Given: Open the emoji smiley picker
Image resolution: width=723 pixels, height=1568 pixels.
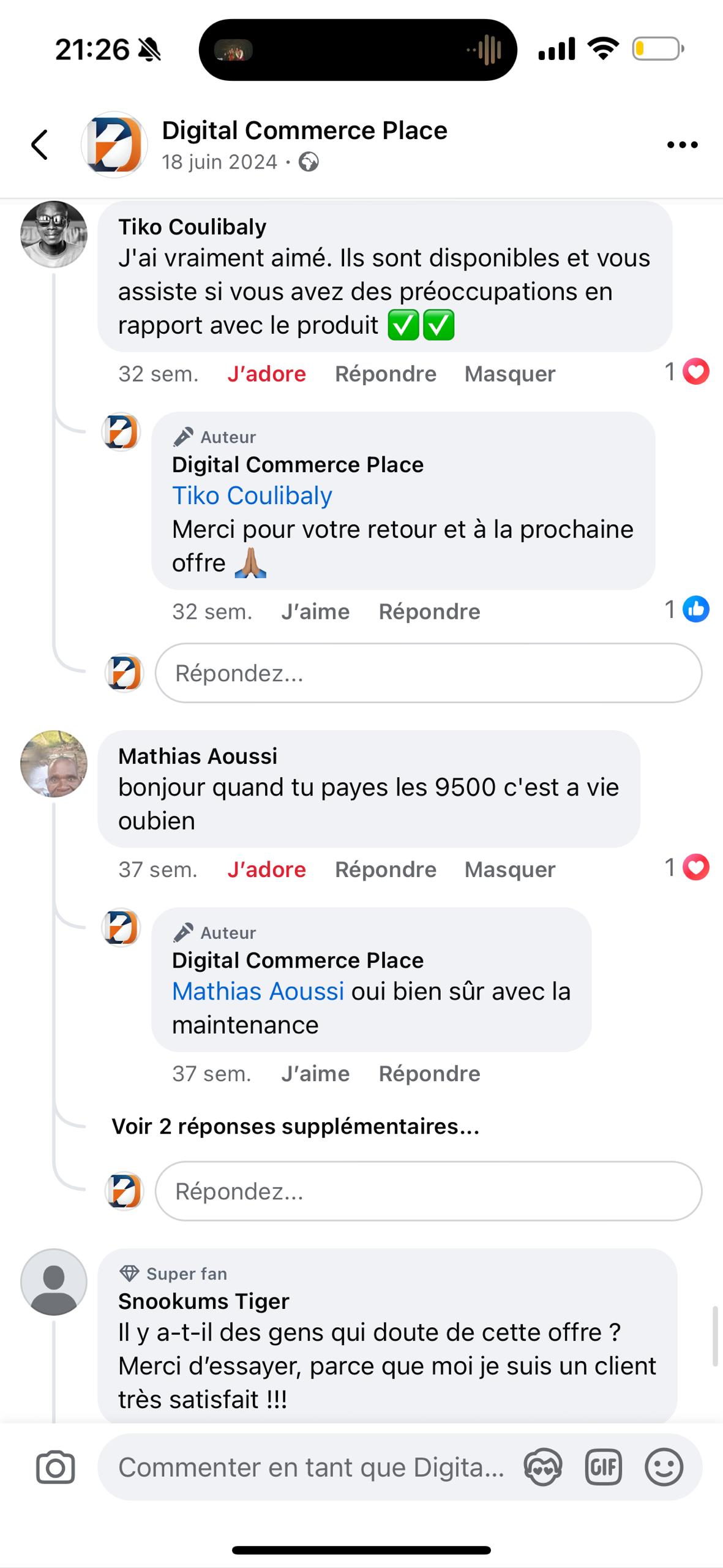Looking at the screenshot, I should 664,1468.
